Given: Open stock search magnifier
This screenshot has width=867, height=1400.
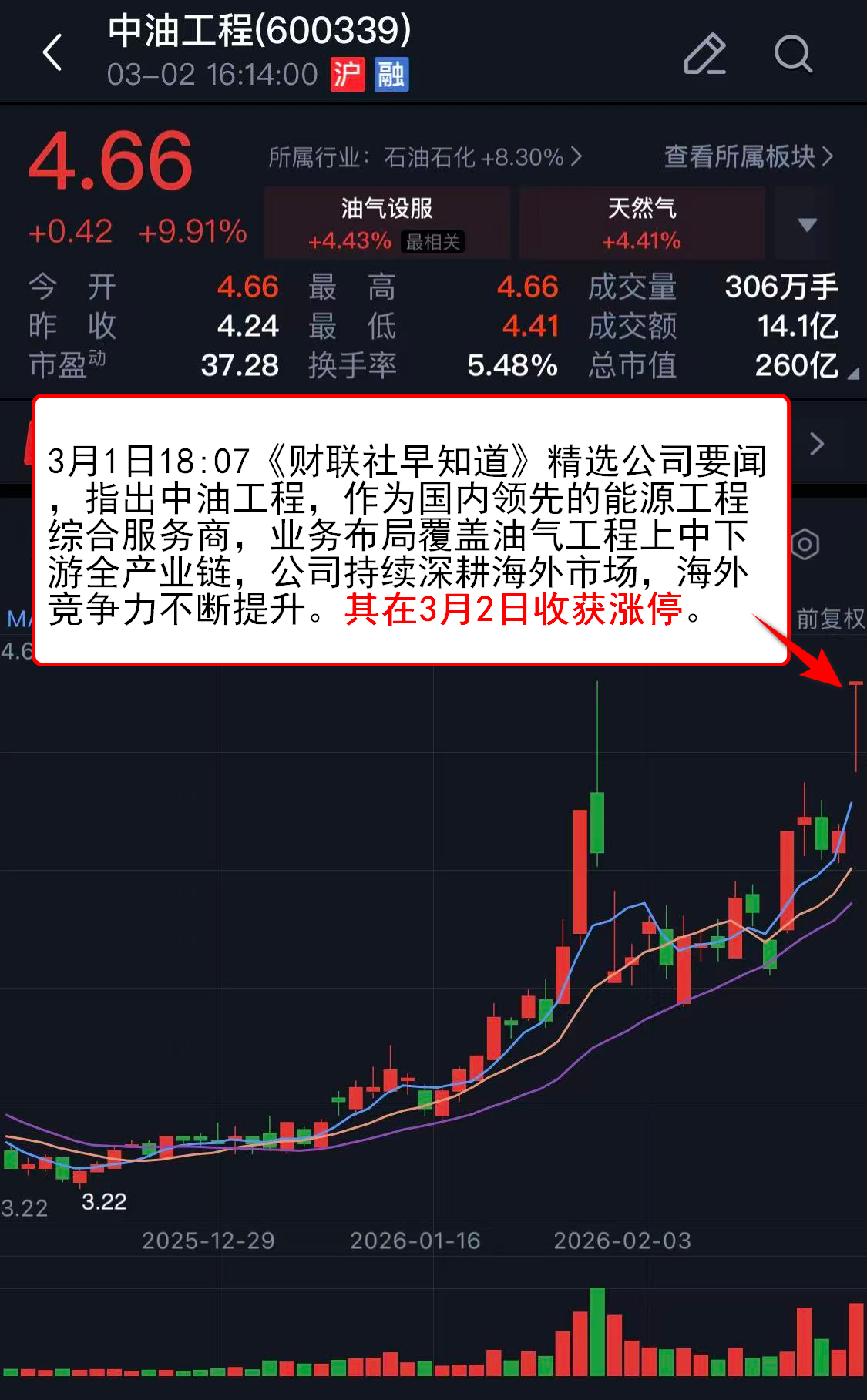Looking at the screenshot, I should 792,54.
